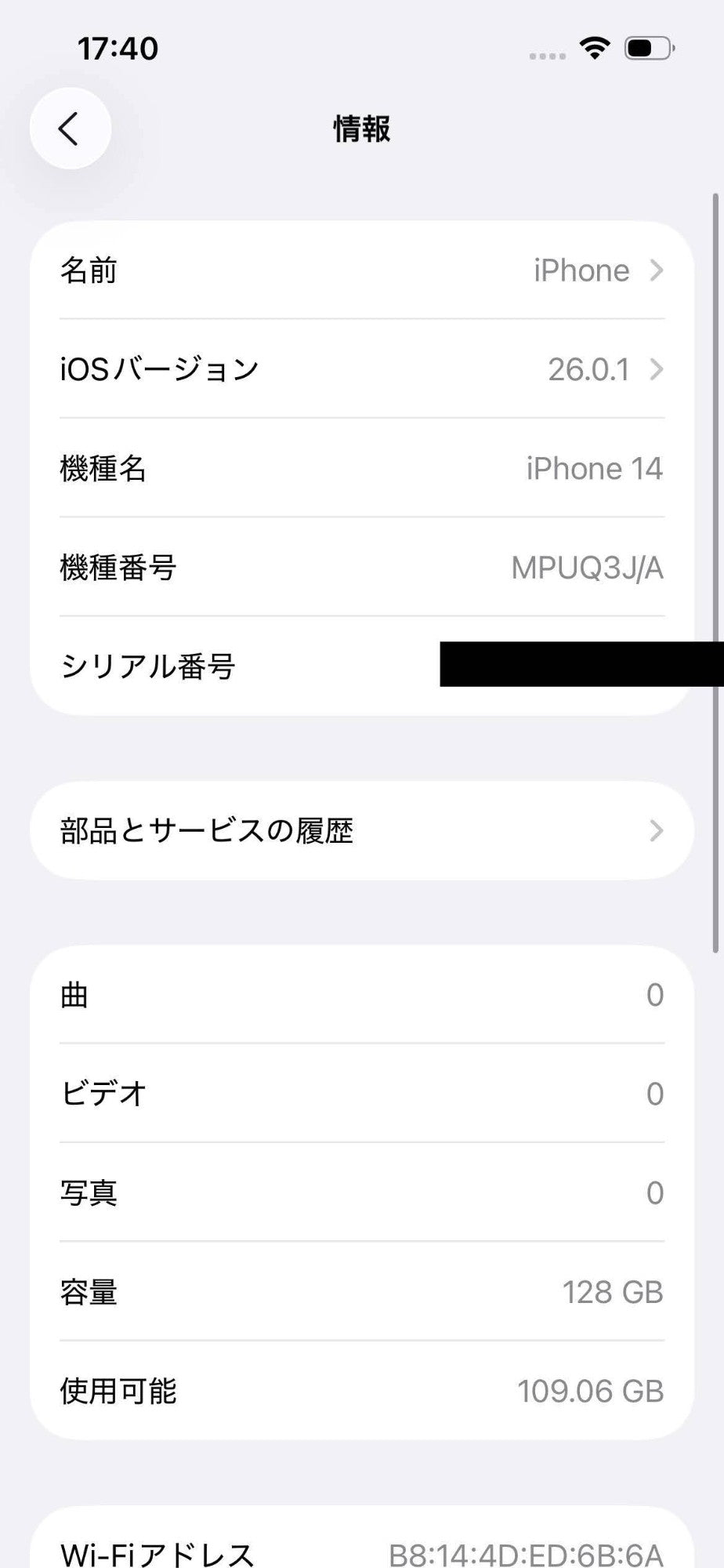Image resolution: width=724 pixels, height=1568 pixels.
Task: Tap the cellular signal dots indicator
Action: [x=547, y=55]
